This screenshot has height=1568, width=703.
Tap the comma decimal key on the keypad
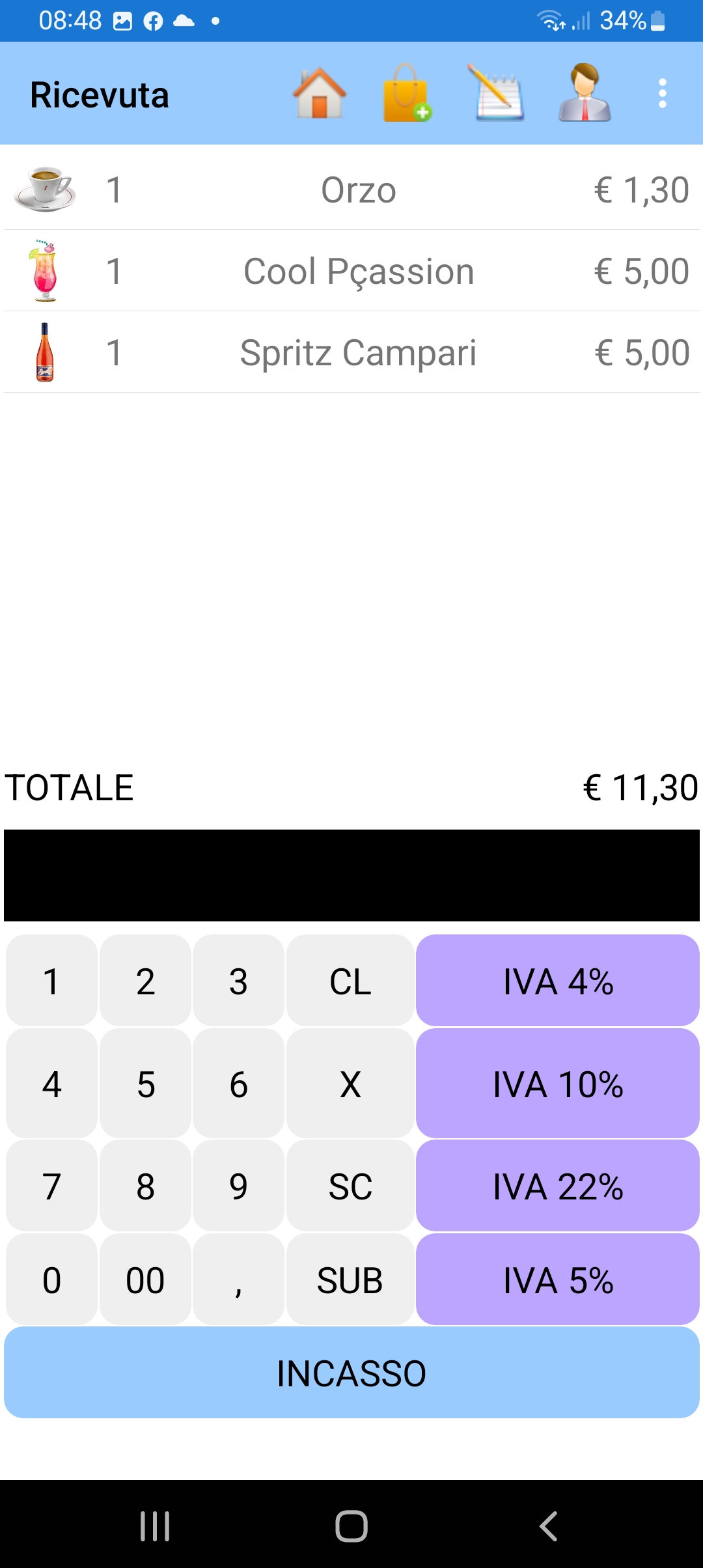pyautogui.click(x=238, y=1280)
